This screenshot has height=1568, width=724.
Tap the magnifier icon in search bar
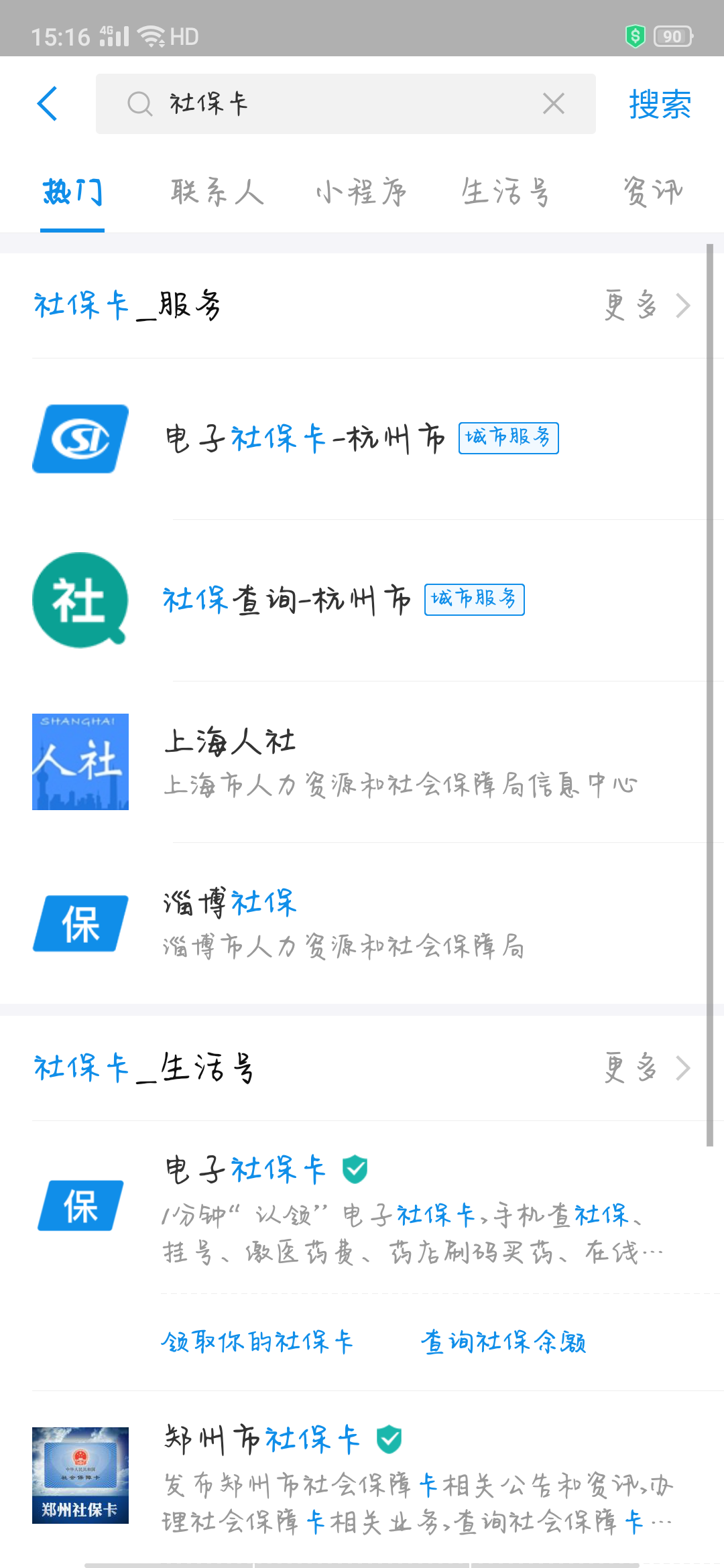[139, 104]
